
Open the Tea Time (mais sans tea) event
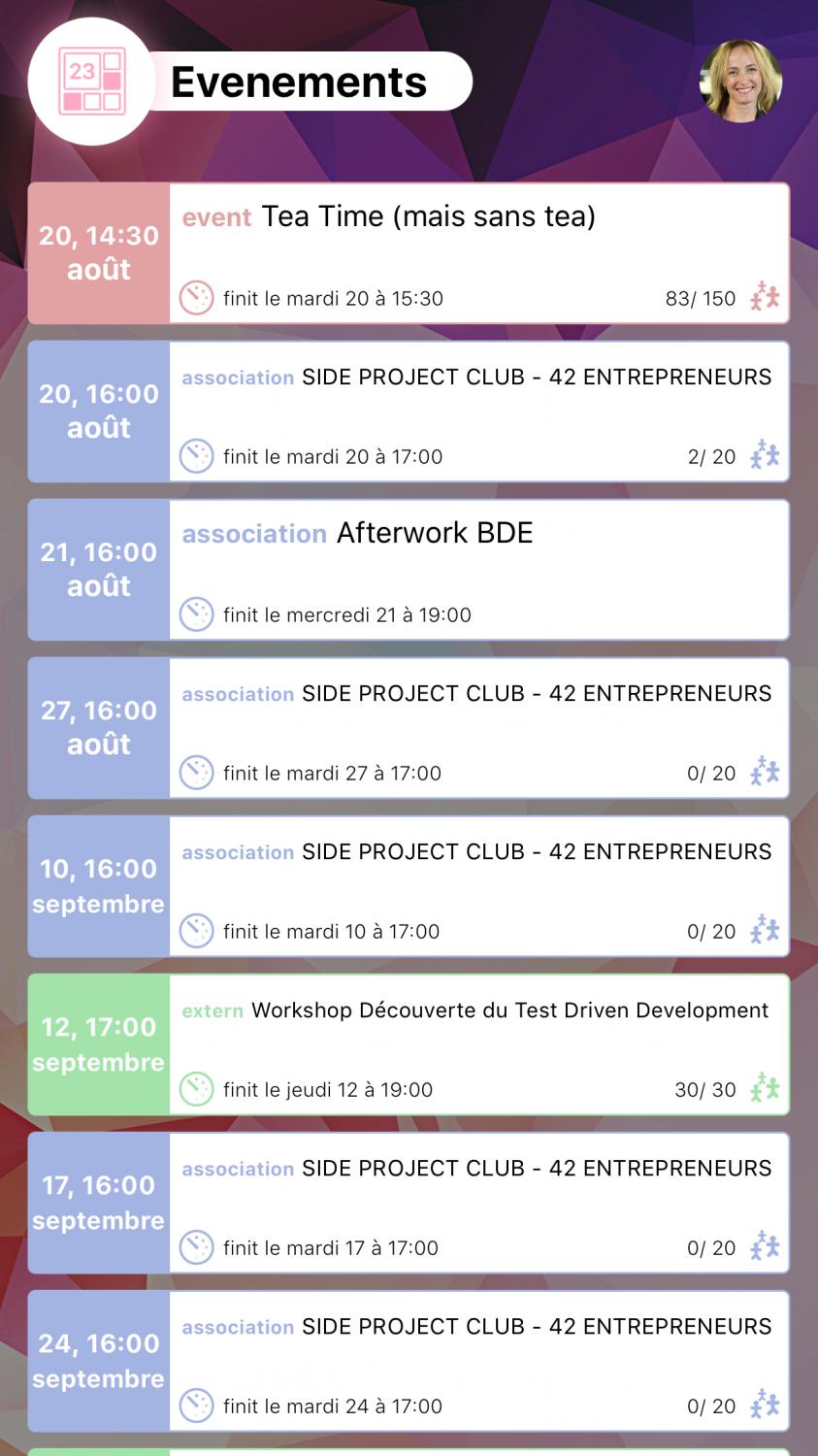pos(409,253)
